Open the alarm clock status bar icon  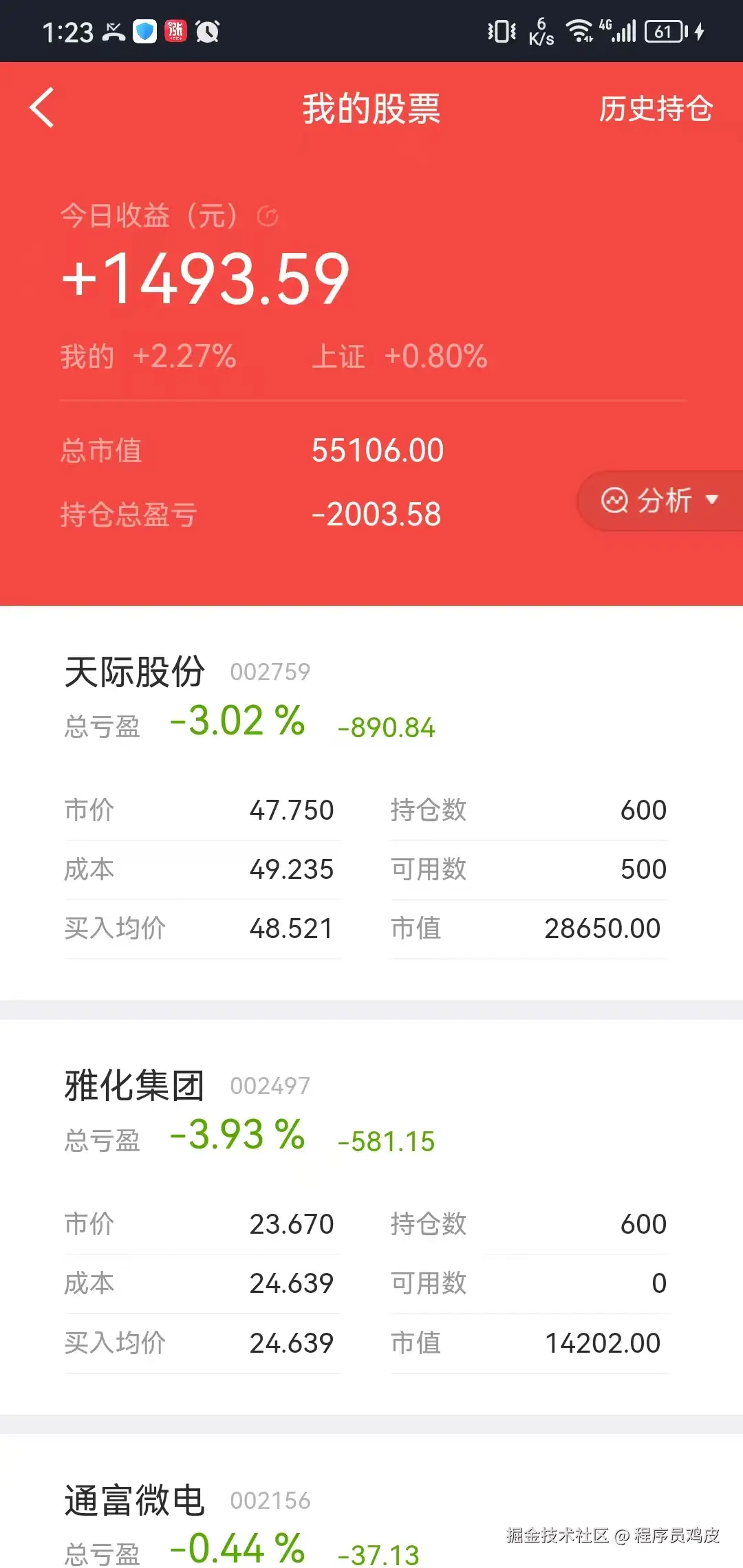coord(207,32)
